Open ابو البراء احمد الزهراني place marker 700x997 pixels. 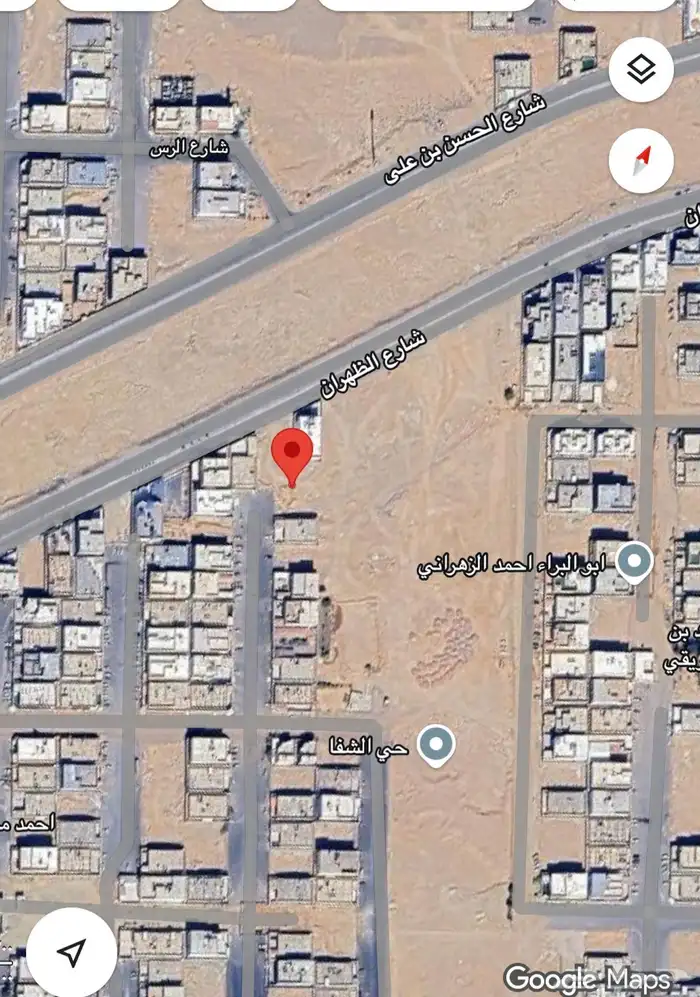(x=634, y=564)
